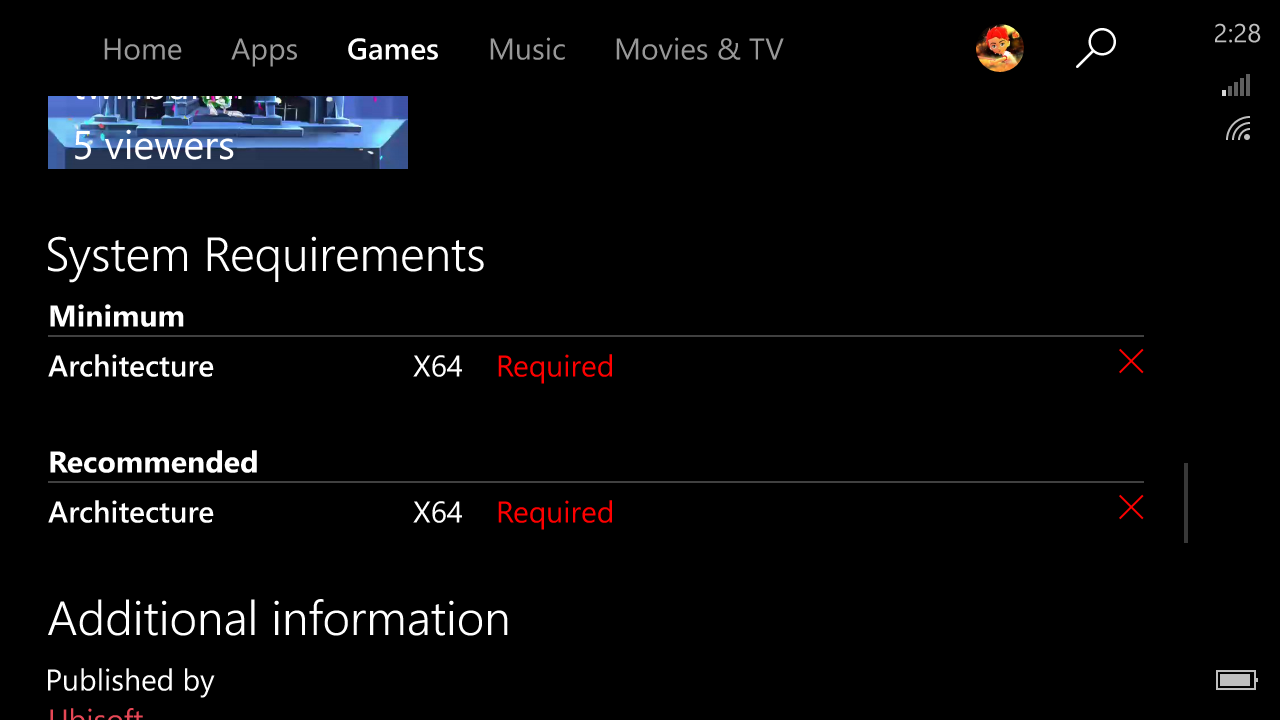Open the Apps tab

(264, 49)
